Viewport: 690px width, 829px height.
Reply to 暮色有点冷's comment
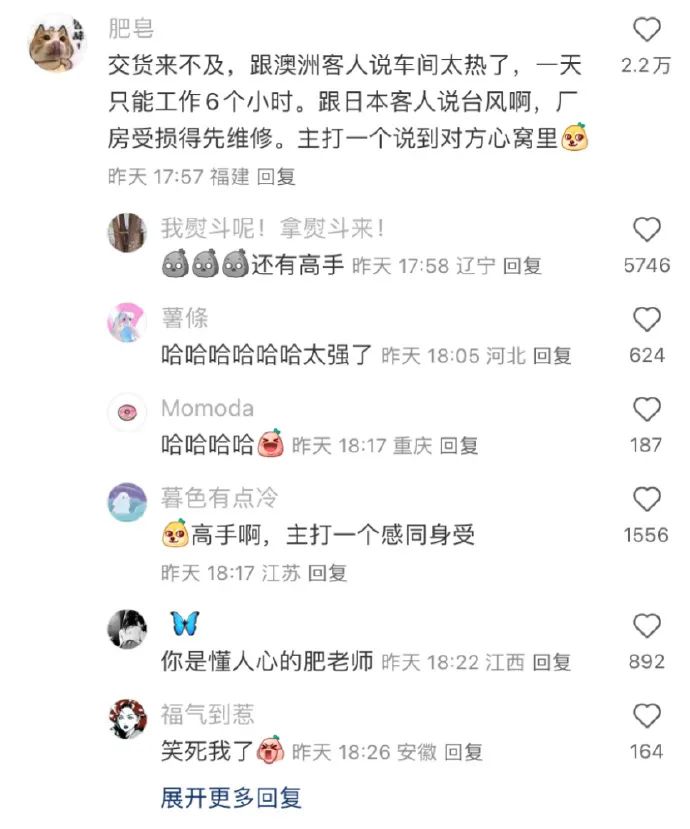point(327,573)
